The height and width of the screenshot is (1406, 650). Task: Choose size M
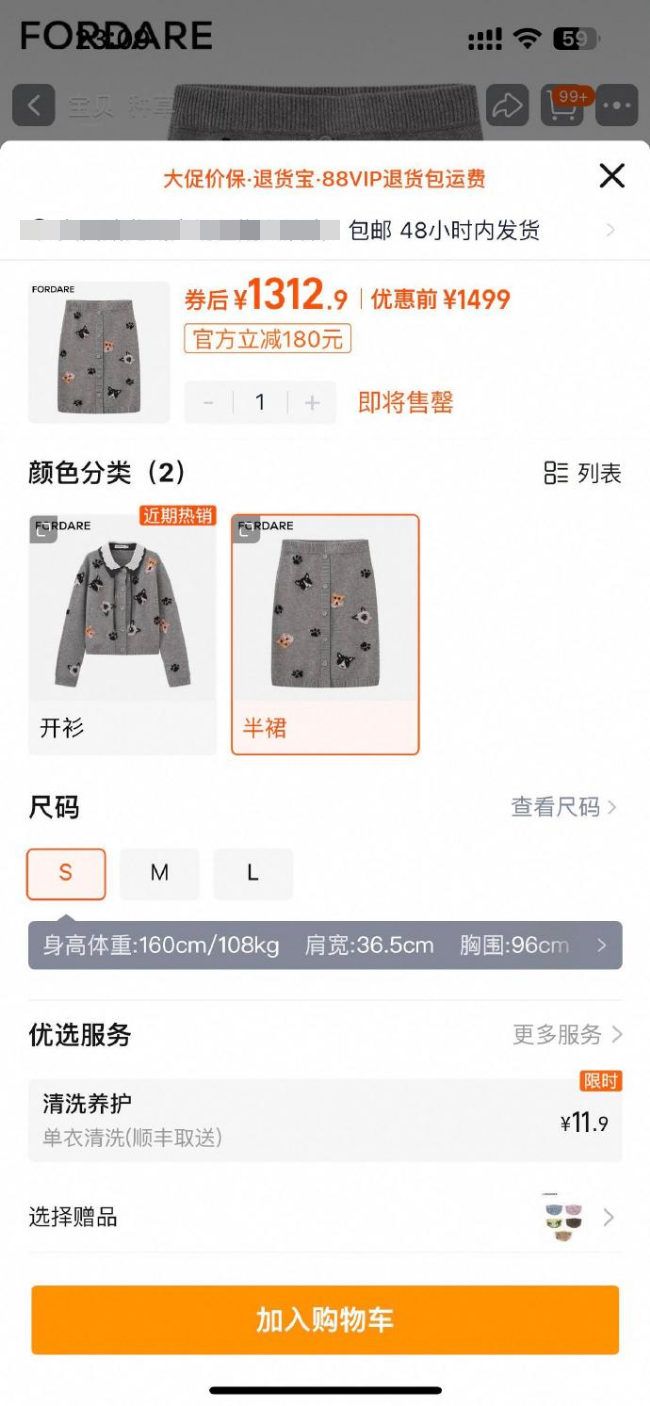[x=159, y=873]
